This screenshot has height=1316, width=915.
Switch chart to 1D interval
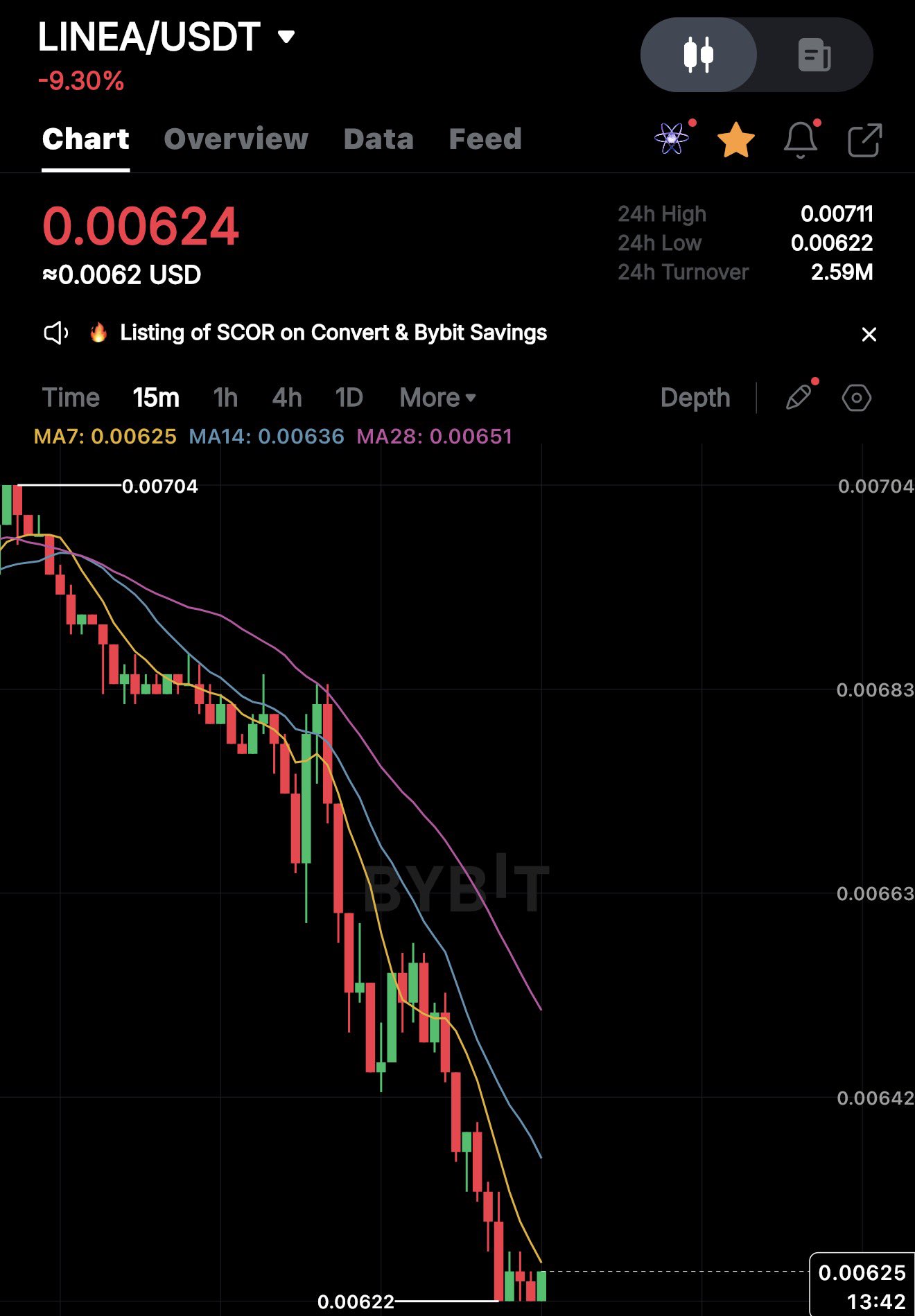349,398
